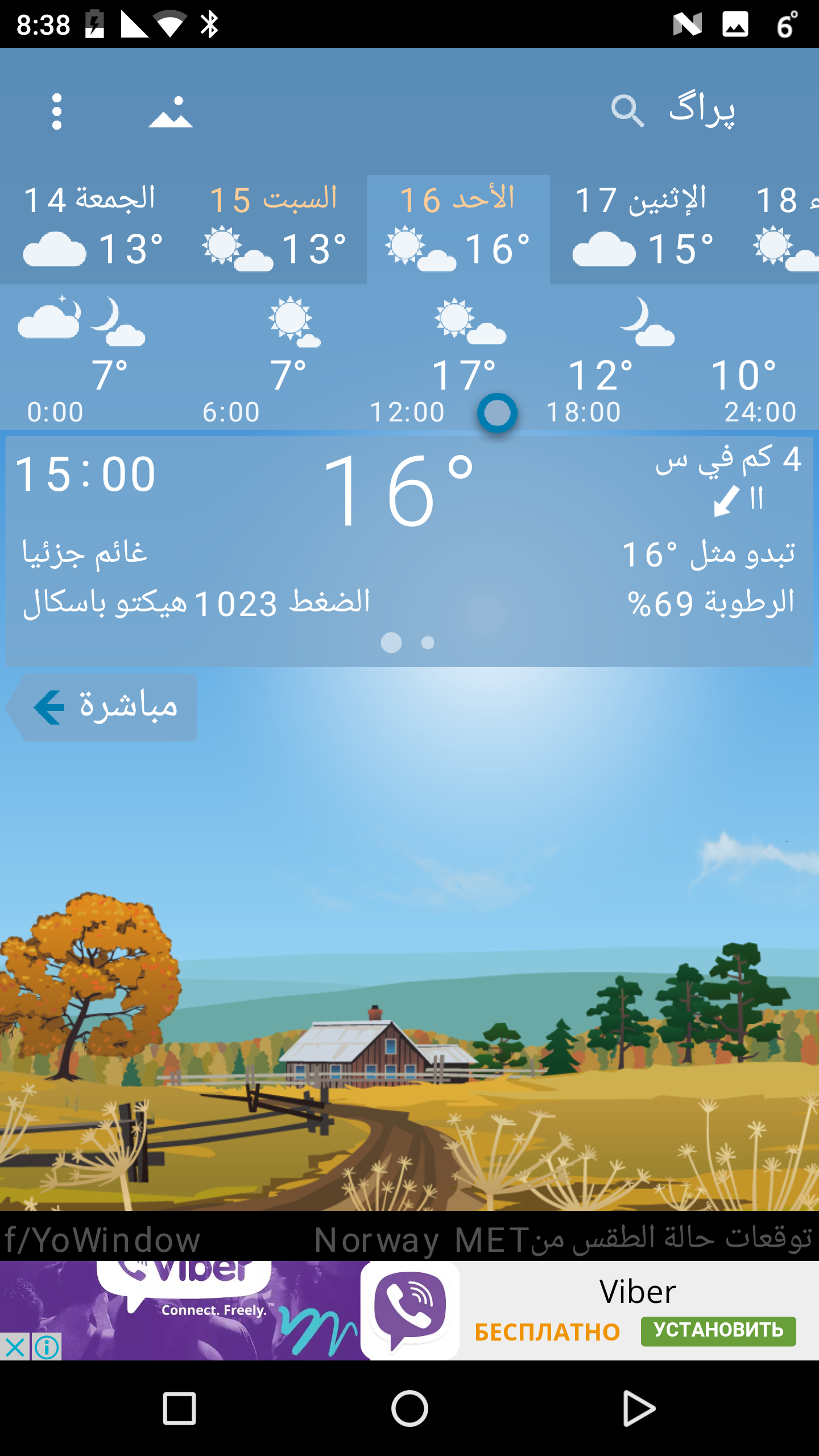Install Viber via УСТАНОВИТЬ button

pos(718,1331)
